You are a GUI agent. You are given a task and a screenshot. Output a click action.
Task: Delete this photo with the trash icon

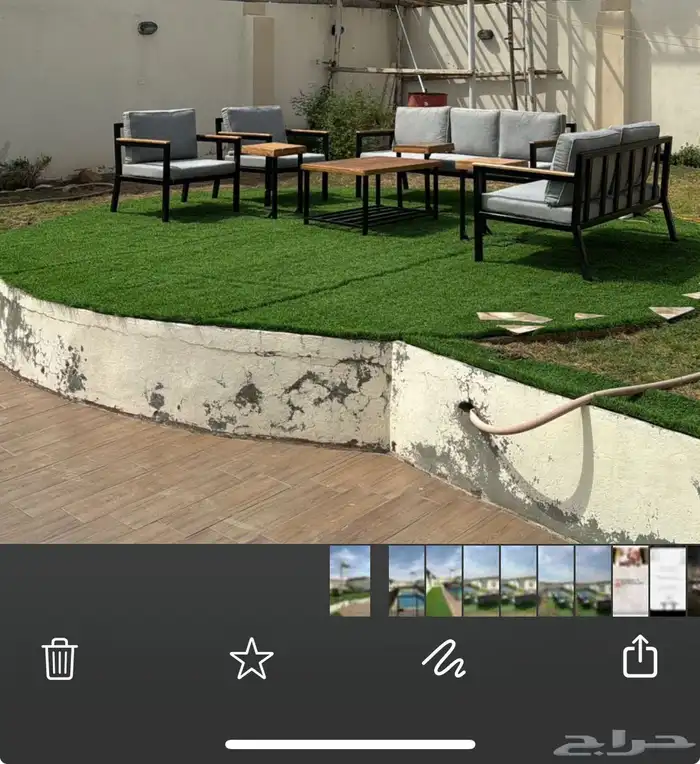click(x=60, y=659)
